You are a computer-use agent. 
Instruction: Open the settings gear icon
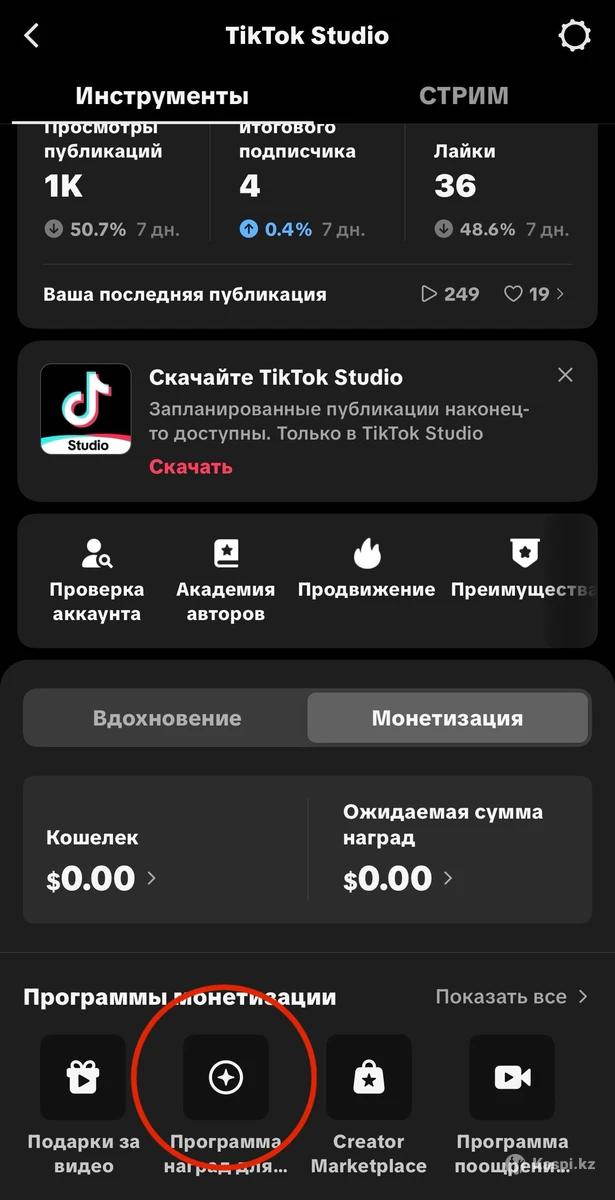pyautogui.click(x=574, y=36)
